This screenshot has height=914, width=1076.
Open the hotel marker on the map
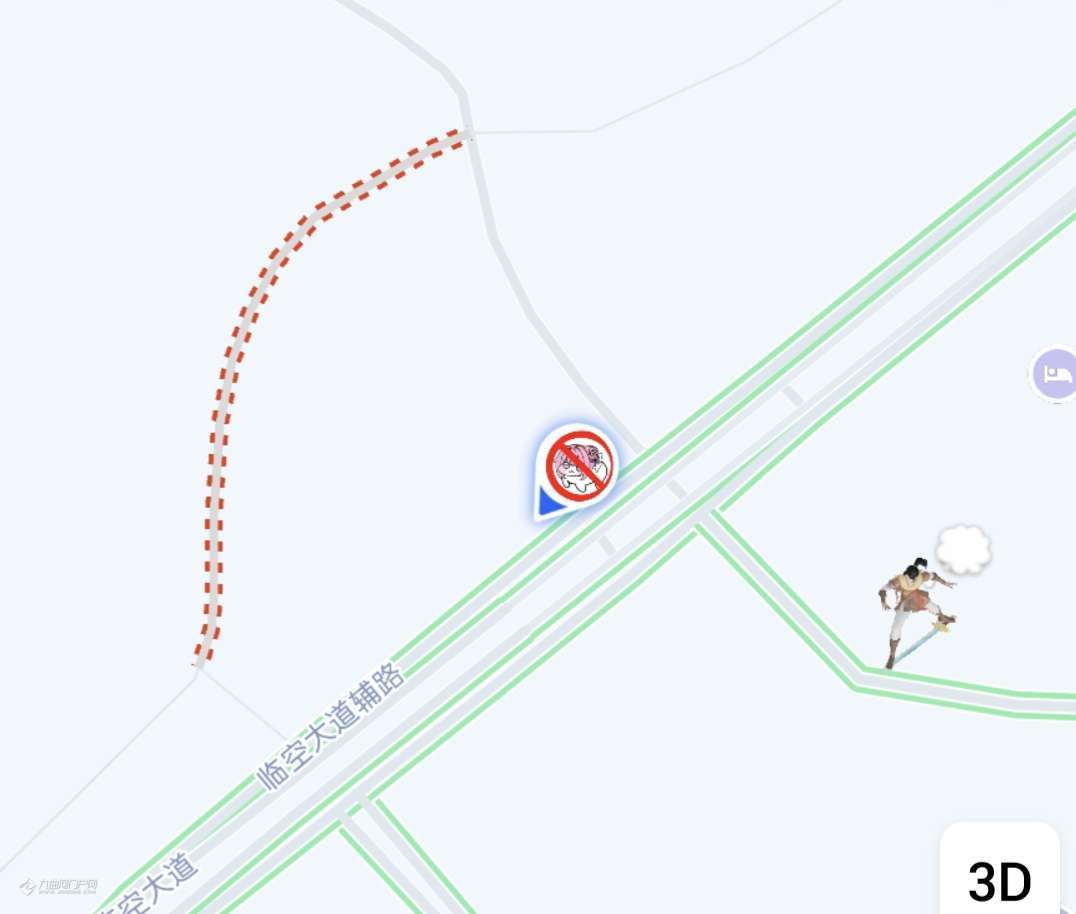1056,374
